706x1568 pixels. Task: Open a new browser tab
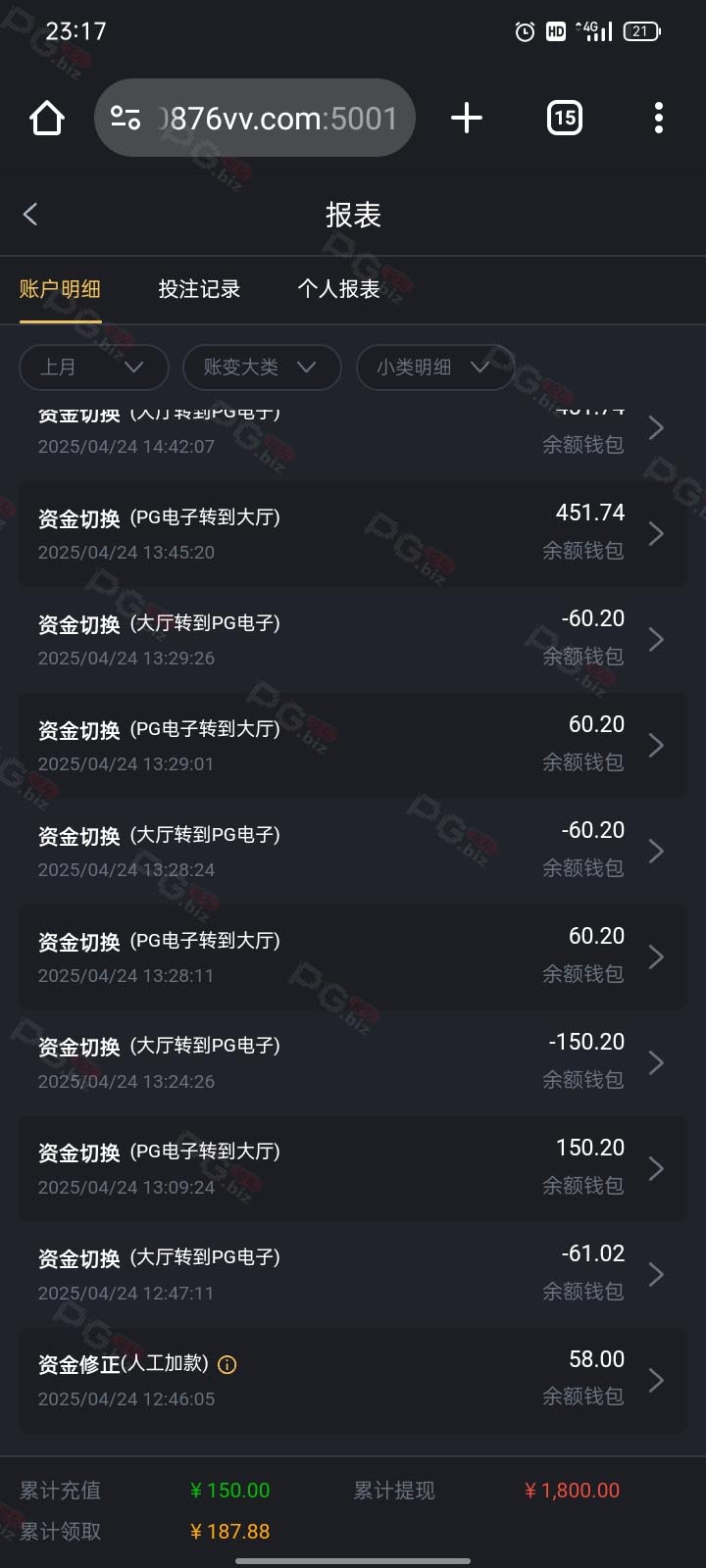(x=467, y=119)
